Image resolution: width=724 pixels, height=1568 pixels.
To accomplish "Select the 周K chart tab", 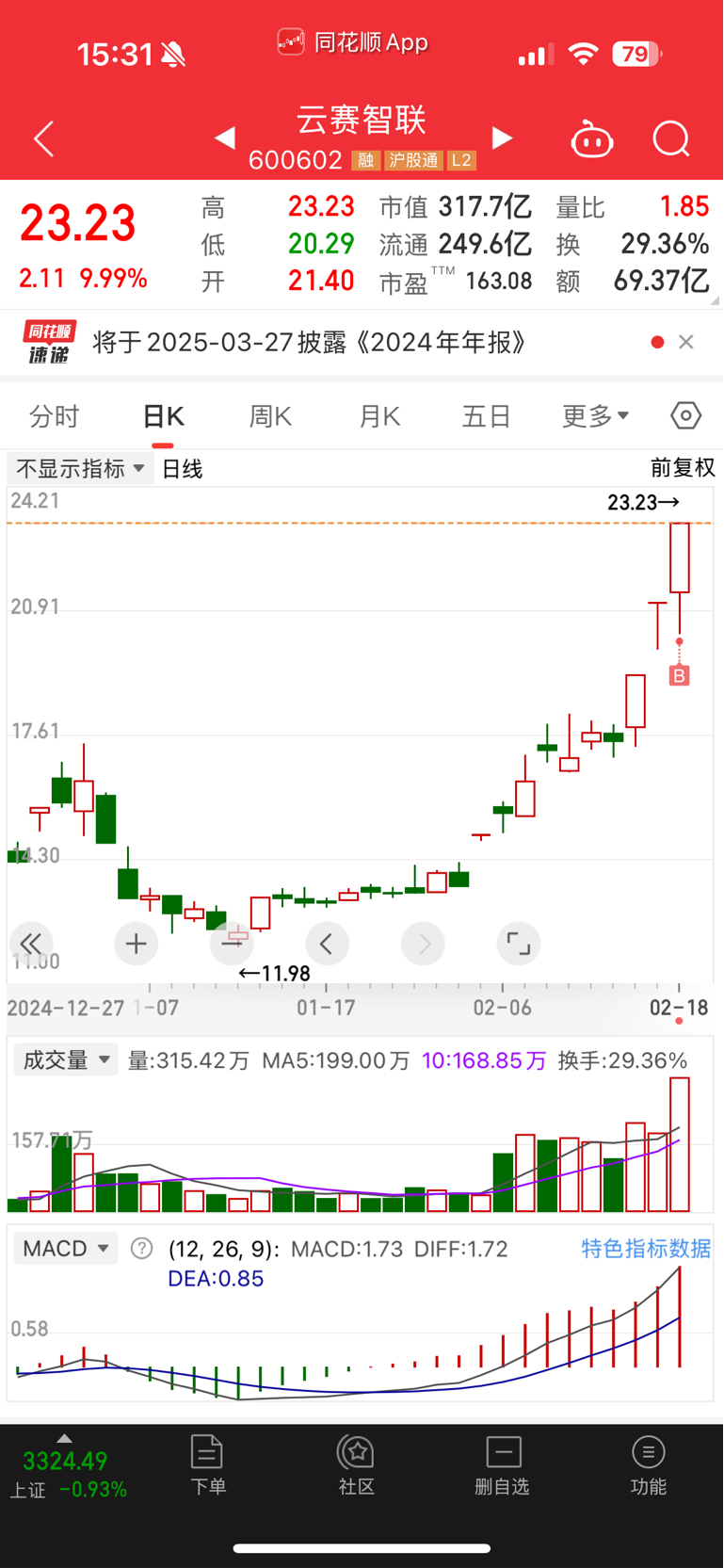I will 270,416.
